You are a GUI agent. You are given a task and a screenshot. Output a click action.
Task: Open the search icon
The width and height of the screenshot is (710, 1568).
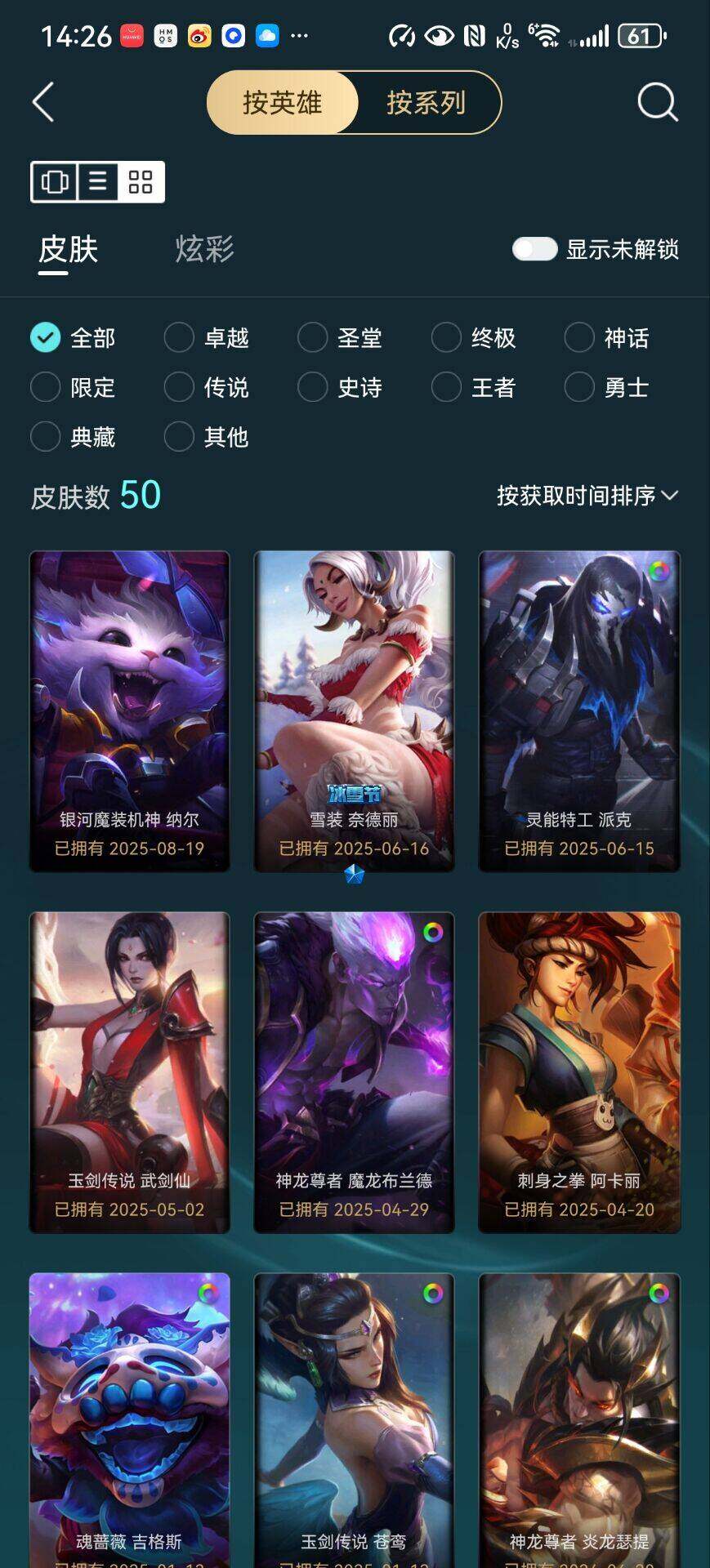[657, 103]
